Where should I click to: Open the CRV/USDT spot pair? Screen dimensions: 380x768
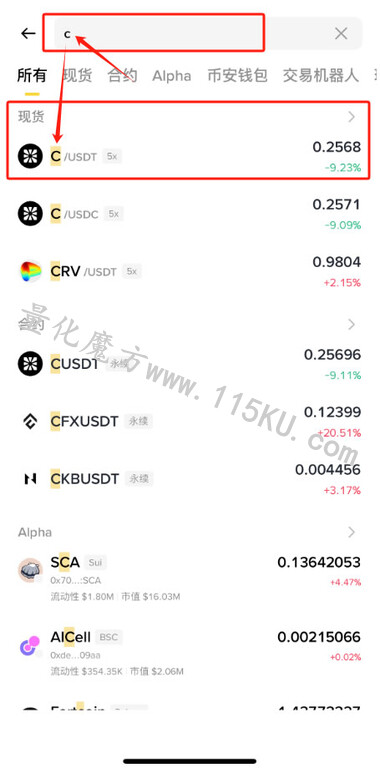click(x=189, y=271)
